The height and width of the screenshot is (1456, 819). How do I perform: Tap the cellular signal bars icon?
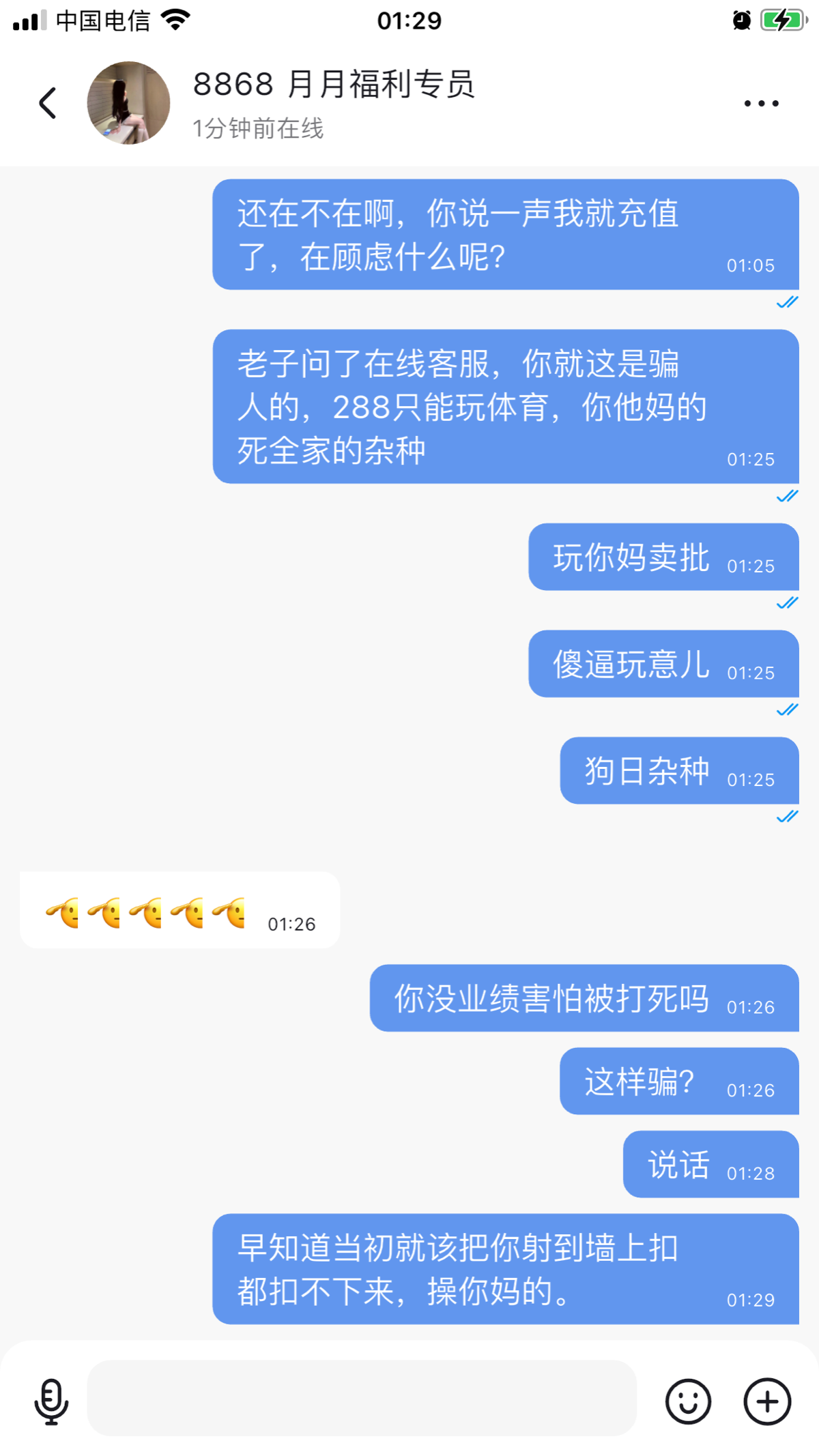pyautogui.click(x=29, y=20)
